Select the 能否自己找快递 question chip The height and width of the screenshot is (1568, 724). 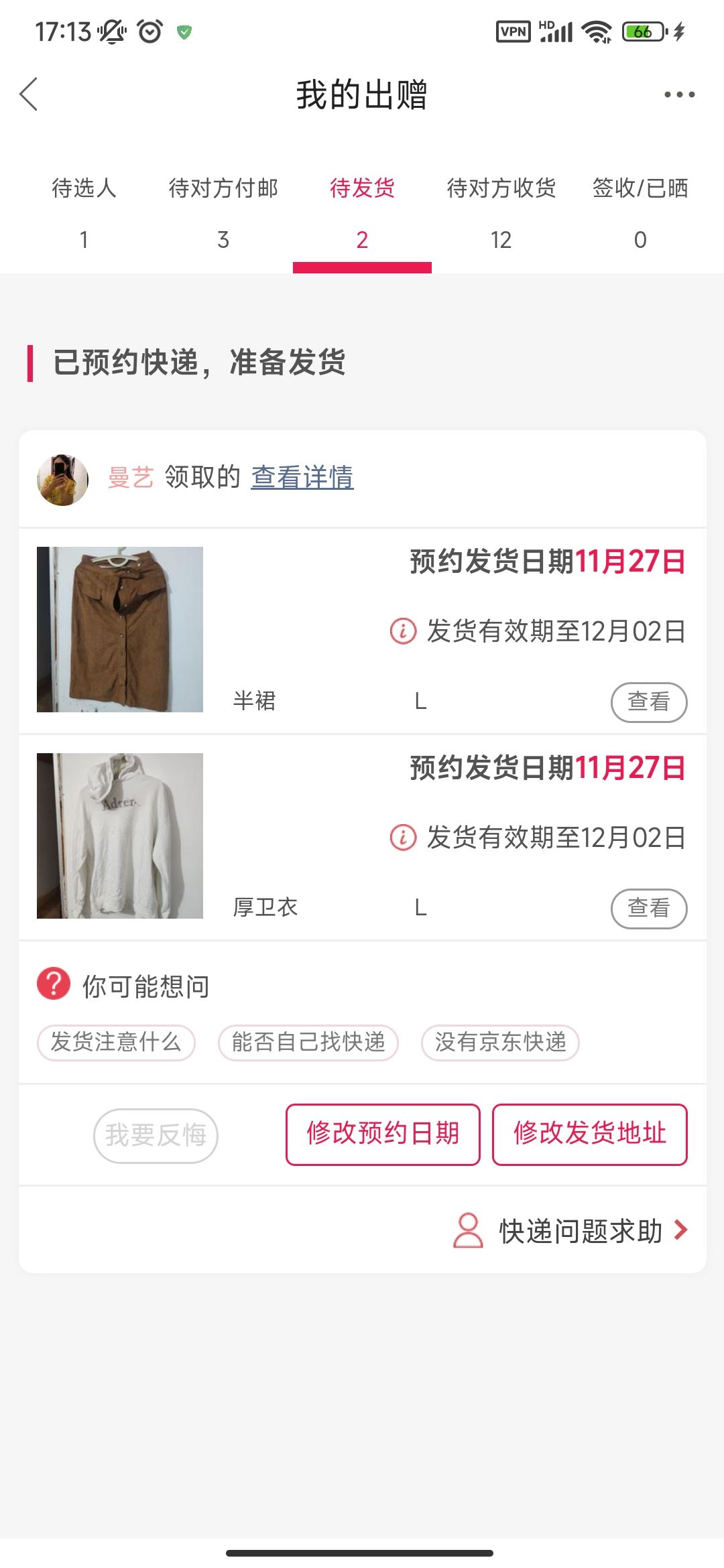(308, 1043)
